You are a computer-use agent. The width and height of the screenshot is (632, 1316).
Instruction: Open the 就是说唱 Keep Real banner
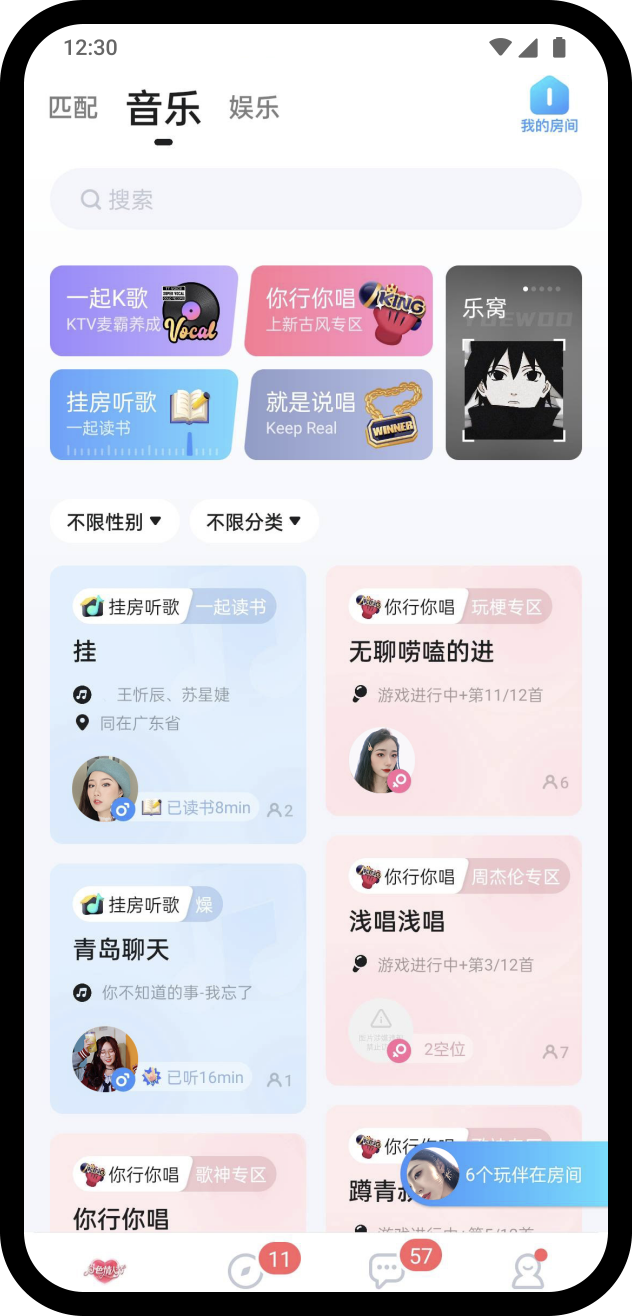click(339, 414)
